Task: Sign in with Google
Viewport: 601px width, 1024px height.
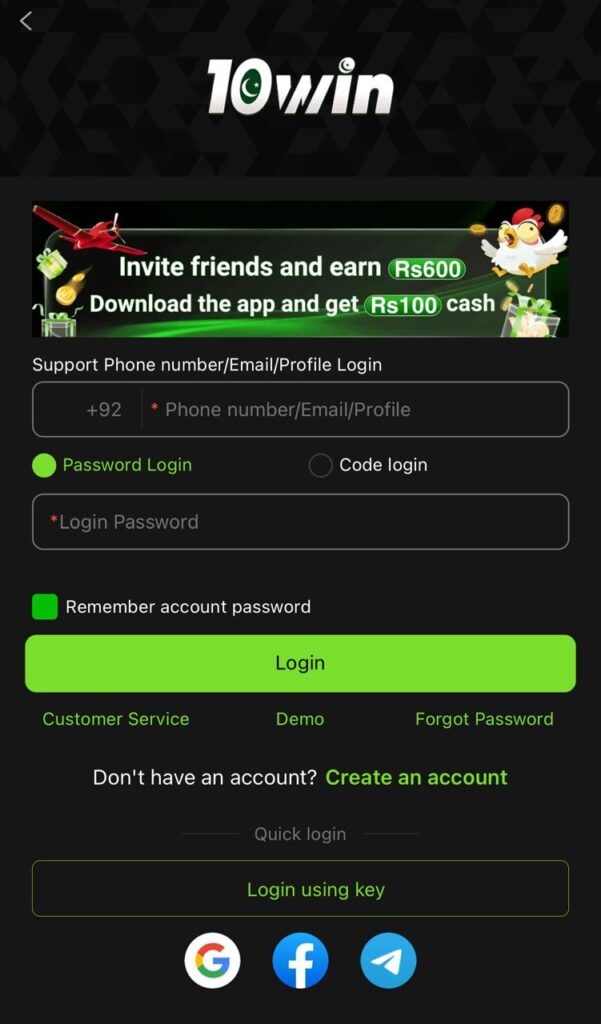Action: pos(212,961)
